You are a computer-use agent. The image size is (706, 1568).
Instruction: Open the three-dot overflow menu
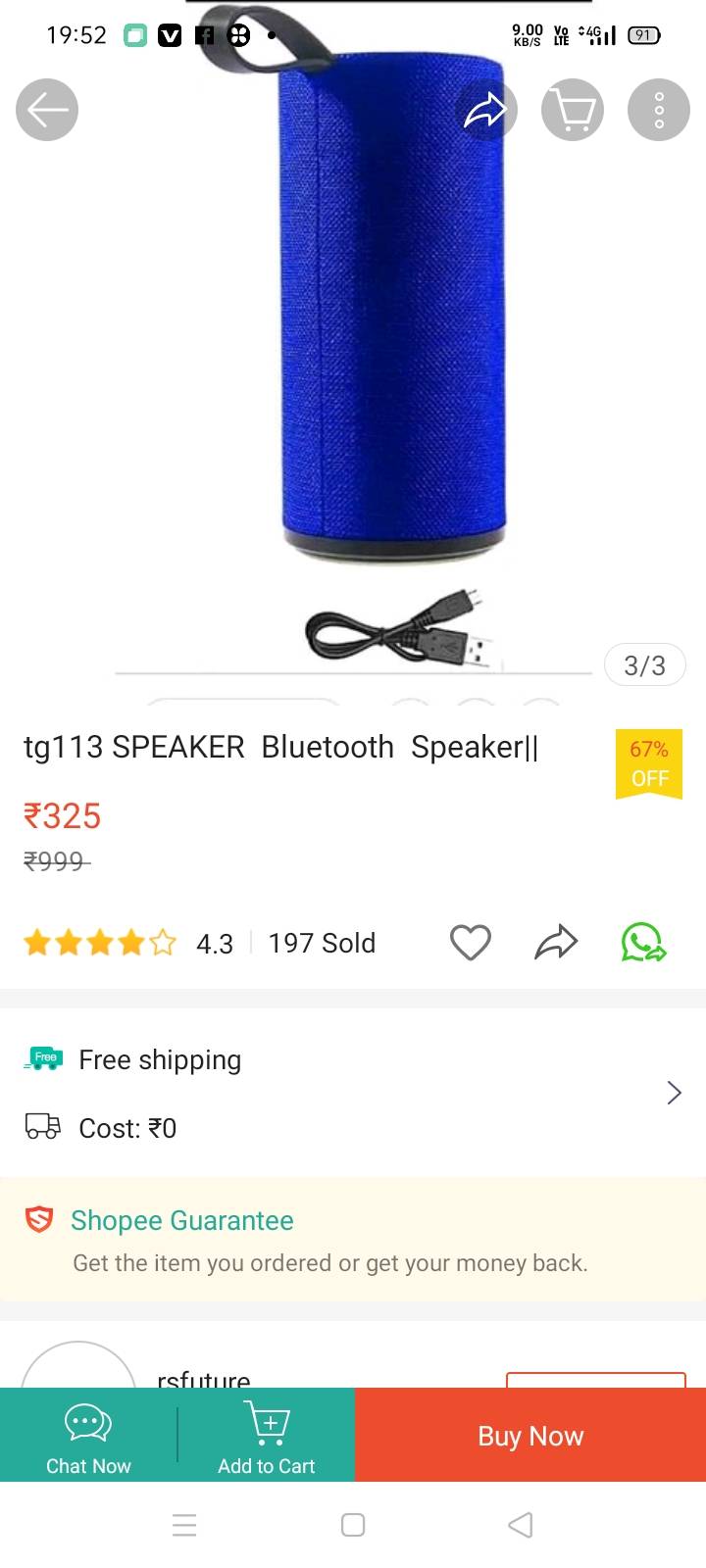(659, 110)
